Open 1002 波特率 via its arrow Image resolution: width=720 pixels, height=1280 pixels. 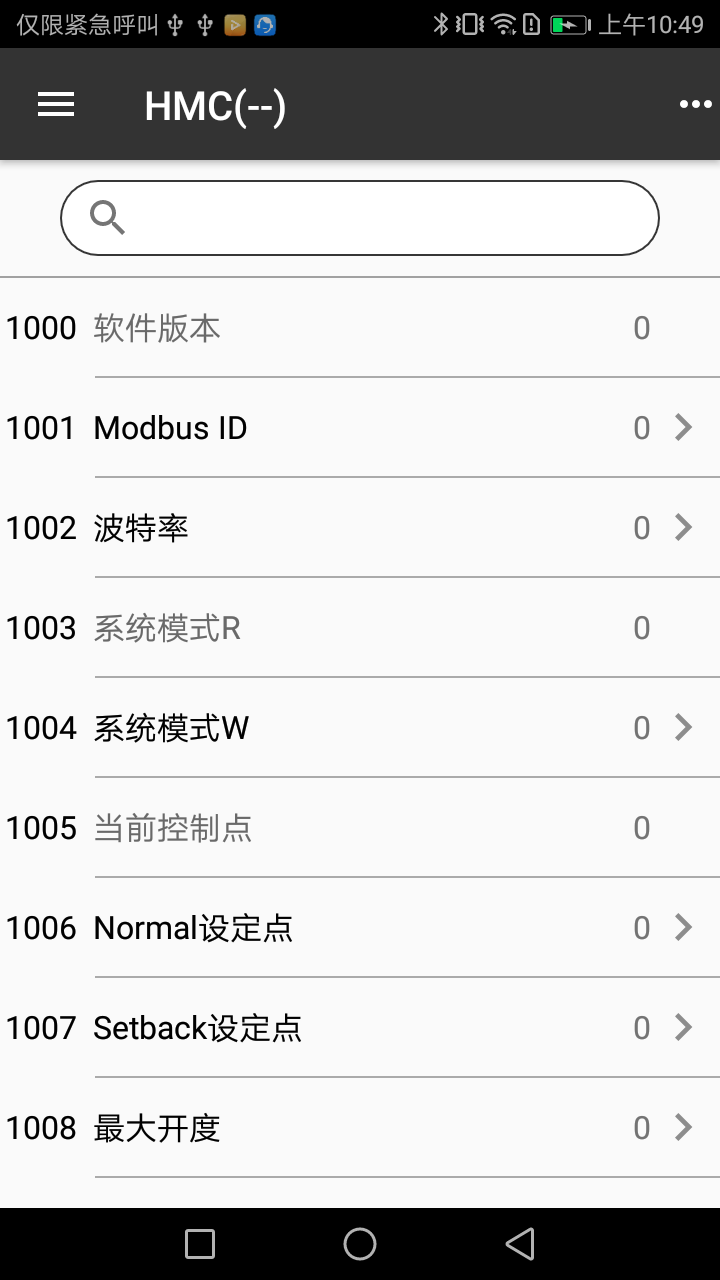coord(684,527)
